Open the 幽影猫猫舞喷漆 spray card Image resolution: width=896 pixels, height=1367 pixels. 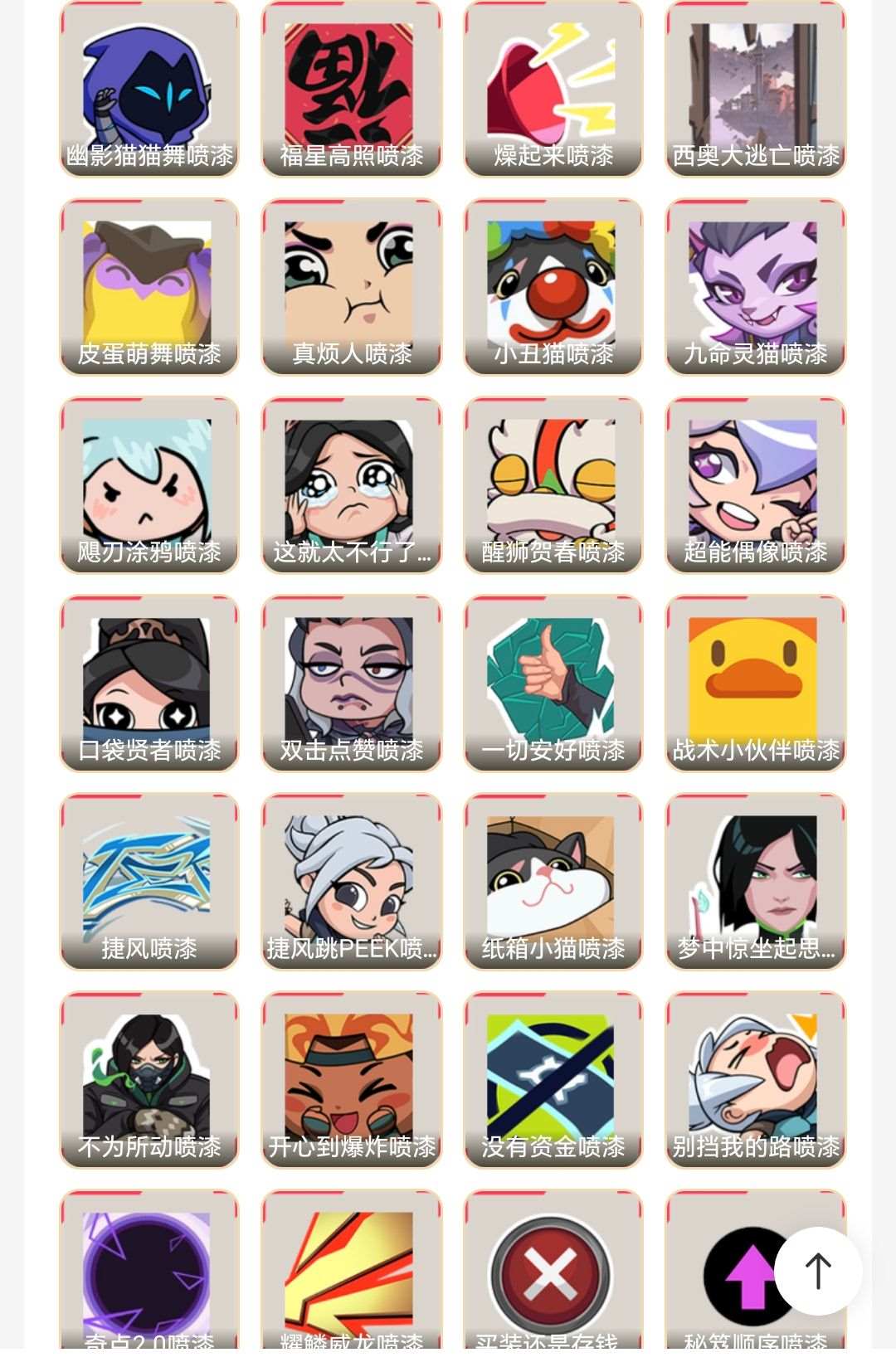point(149,90)
